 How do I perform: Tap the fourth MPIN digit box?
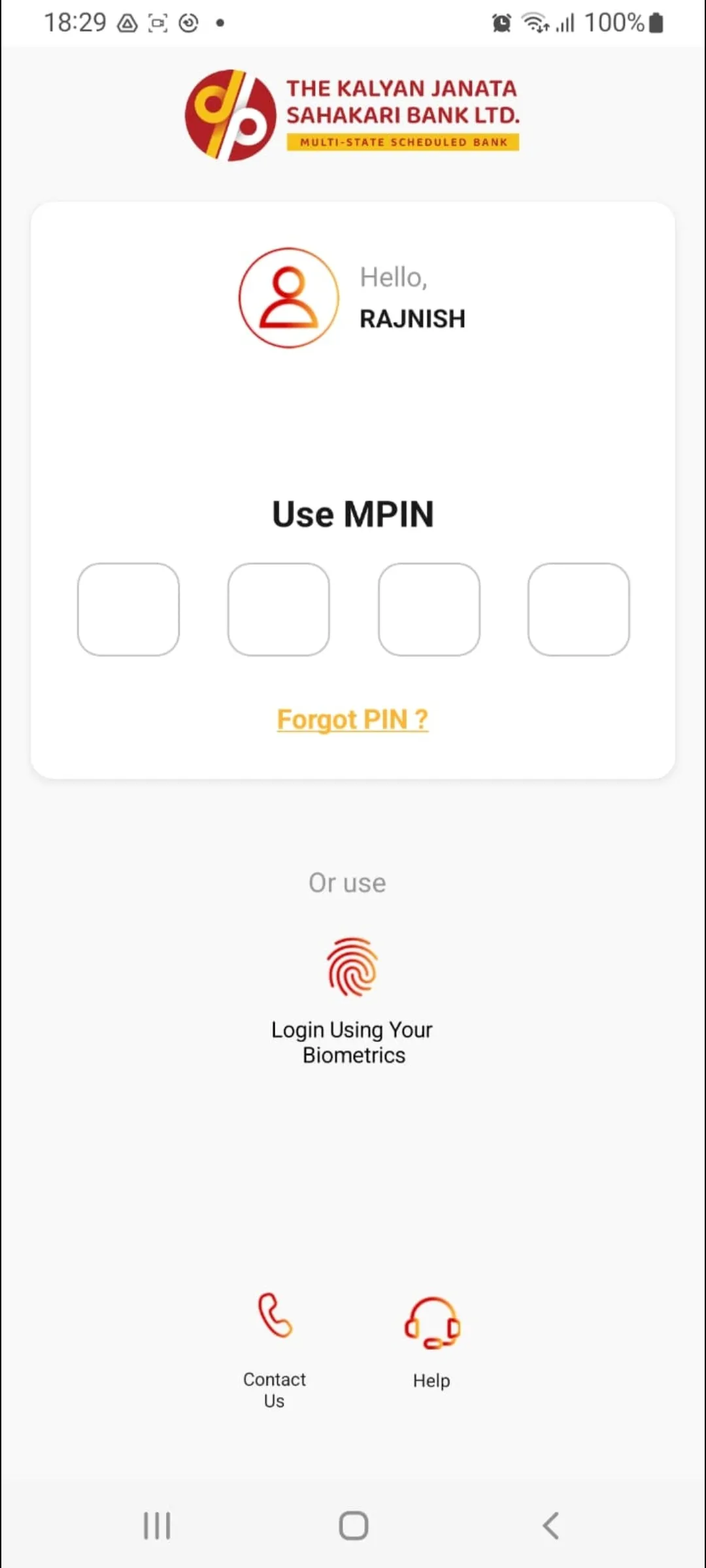tap(579, 609)
